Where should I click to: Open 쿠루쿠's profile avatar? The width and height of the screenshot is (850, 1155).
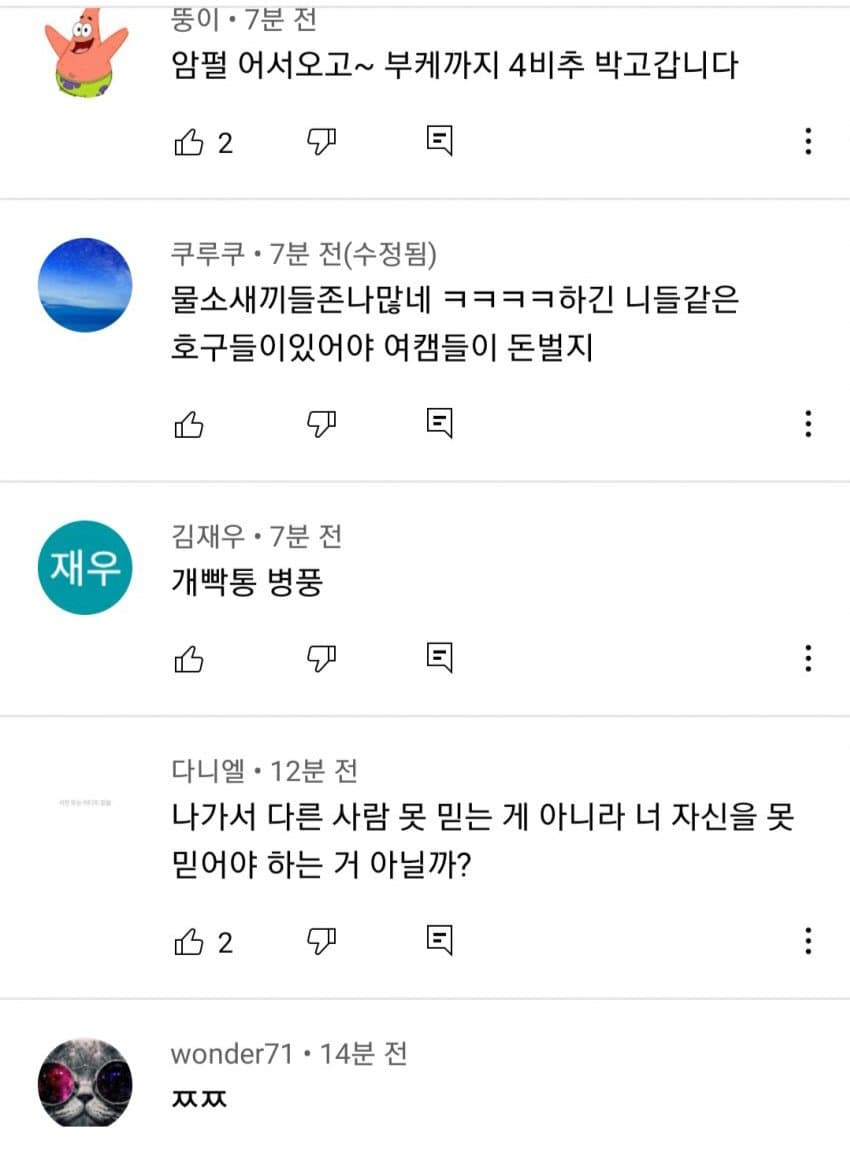[x=85, y=285]
